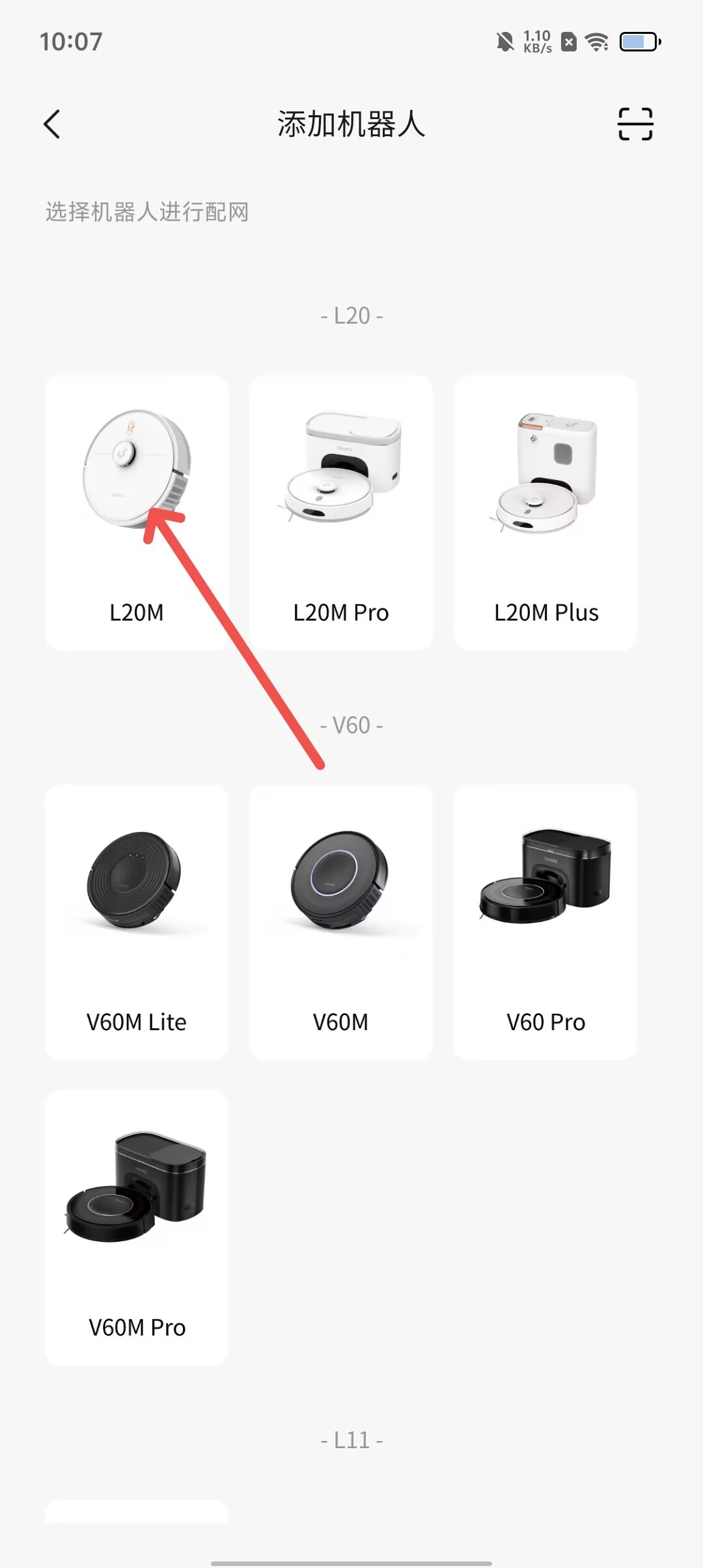The image size is (703, 1568).
Task: Select the V60M Lite robot
Action: (x=137, y=922)
